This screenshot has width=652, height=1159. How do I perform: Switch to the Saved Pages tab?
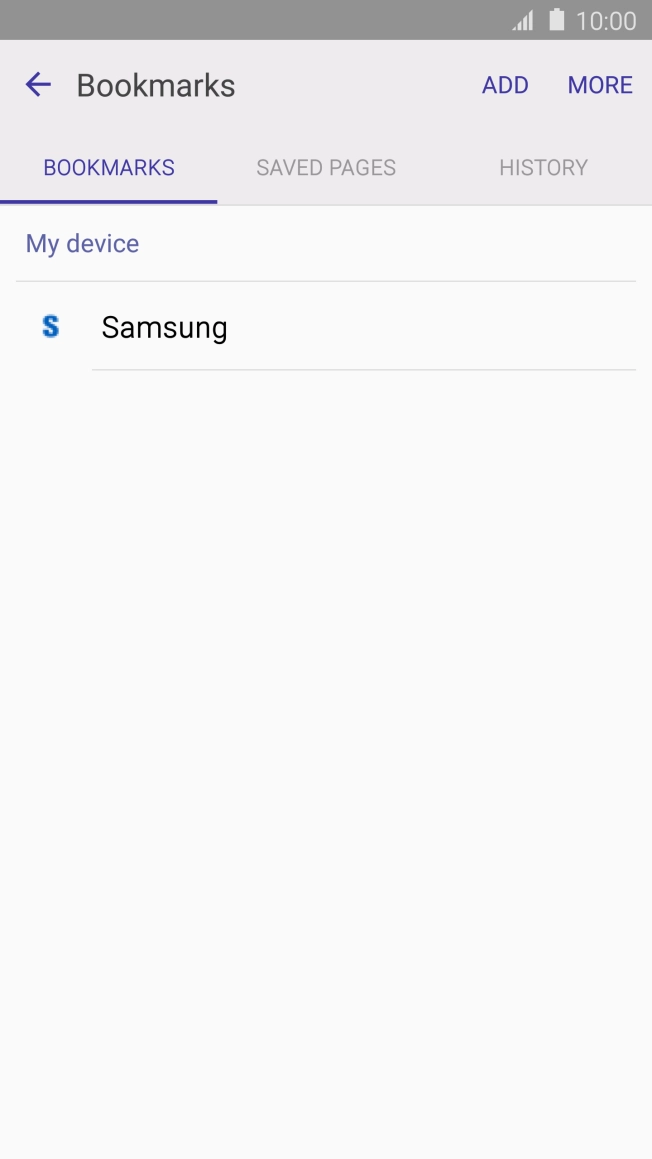pyautogui.click(x=326, y=167)
